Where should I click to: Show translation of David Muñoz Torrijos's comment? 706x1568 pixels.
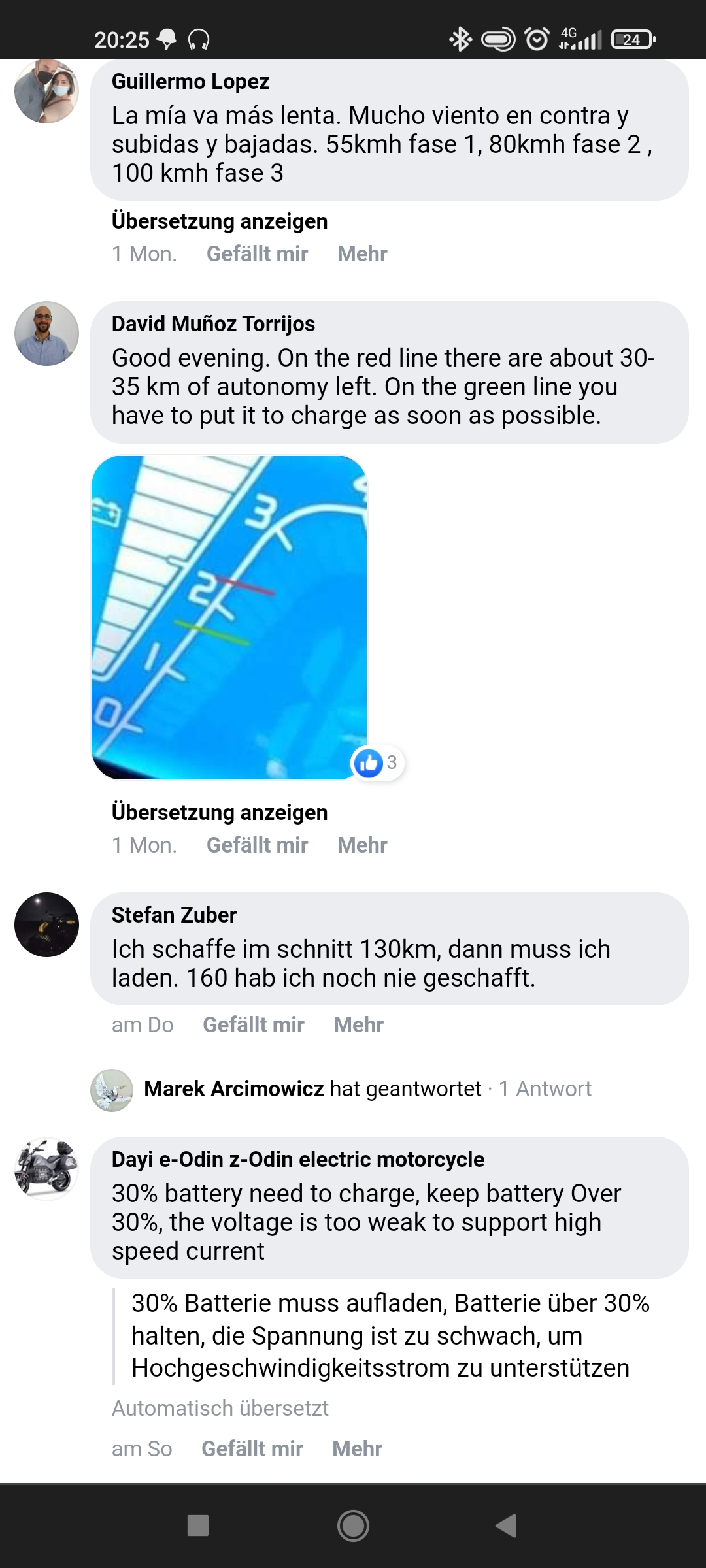click(x=220, y=813)
